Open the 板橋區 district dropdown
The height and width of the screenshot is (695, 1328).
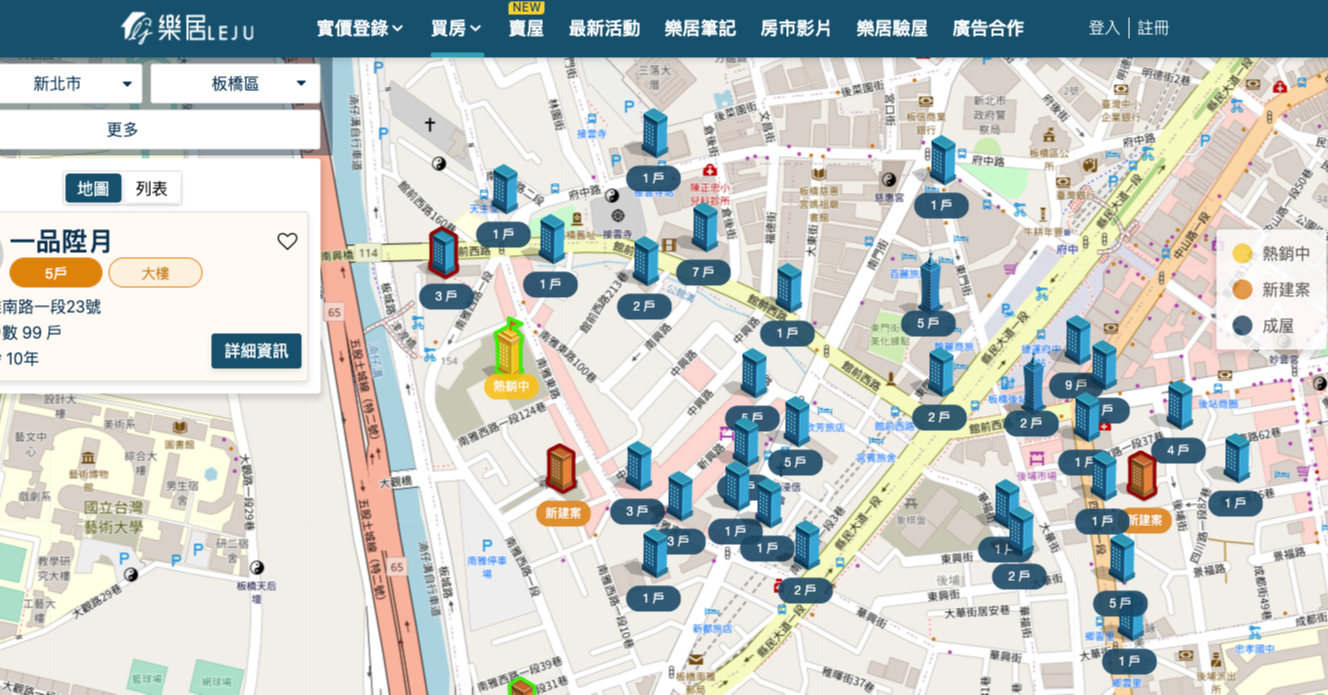pos(235,84)
